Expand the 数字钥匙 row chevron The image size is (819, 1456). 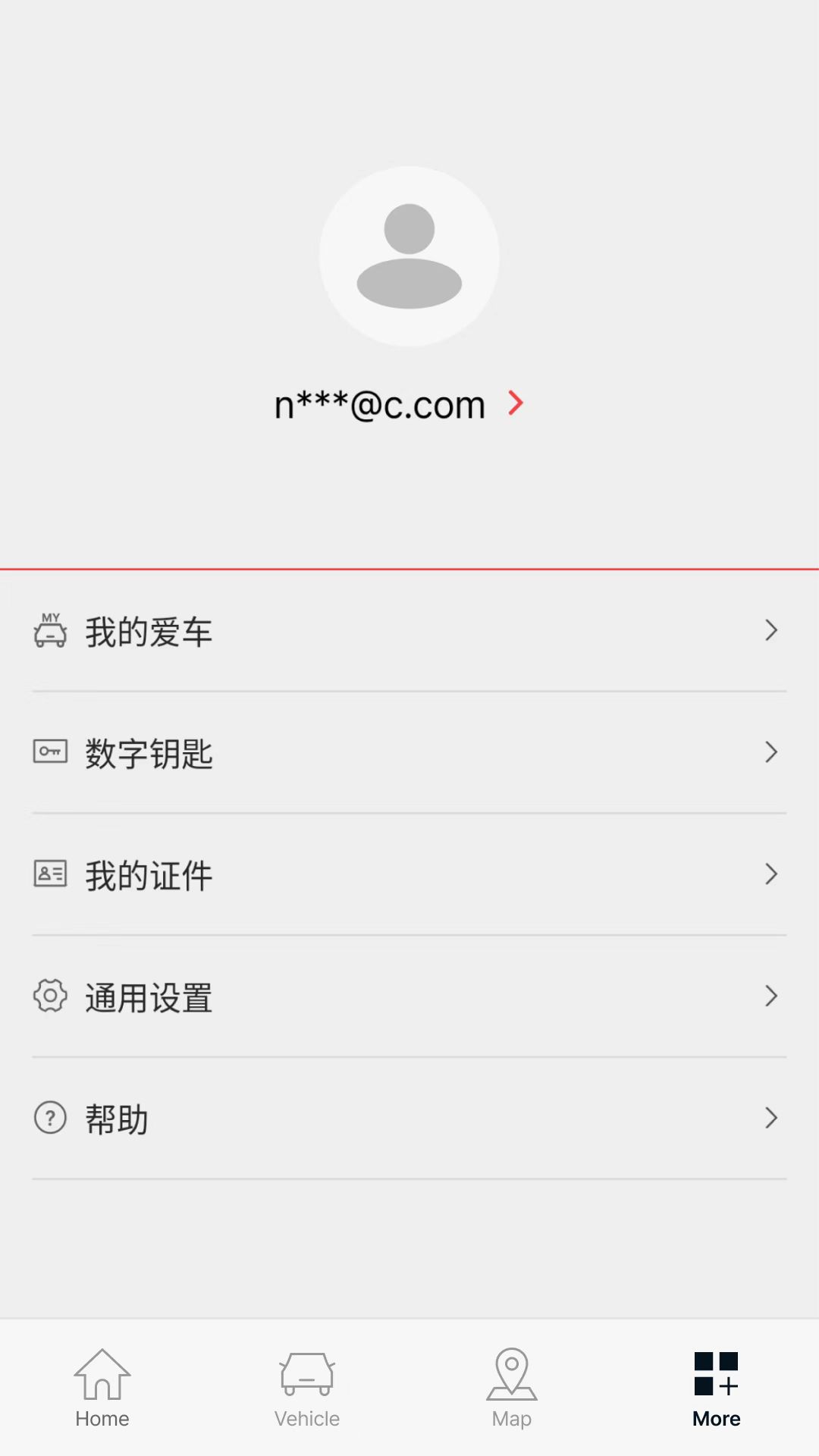coord(771,752)
